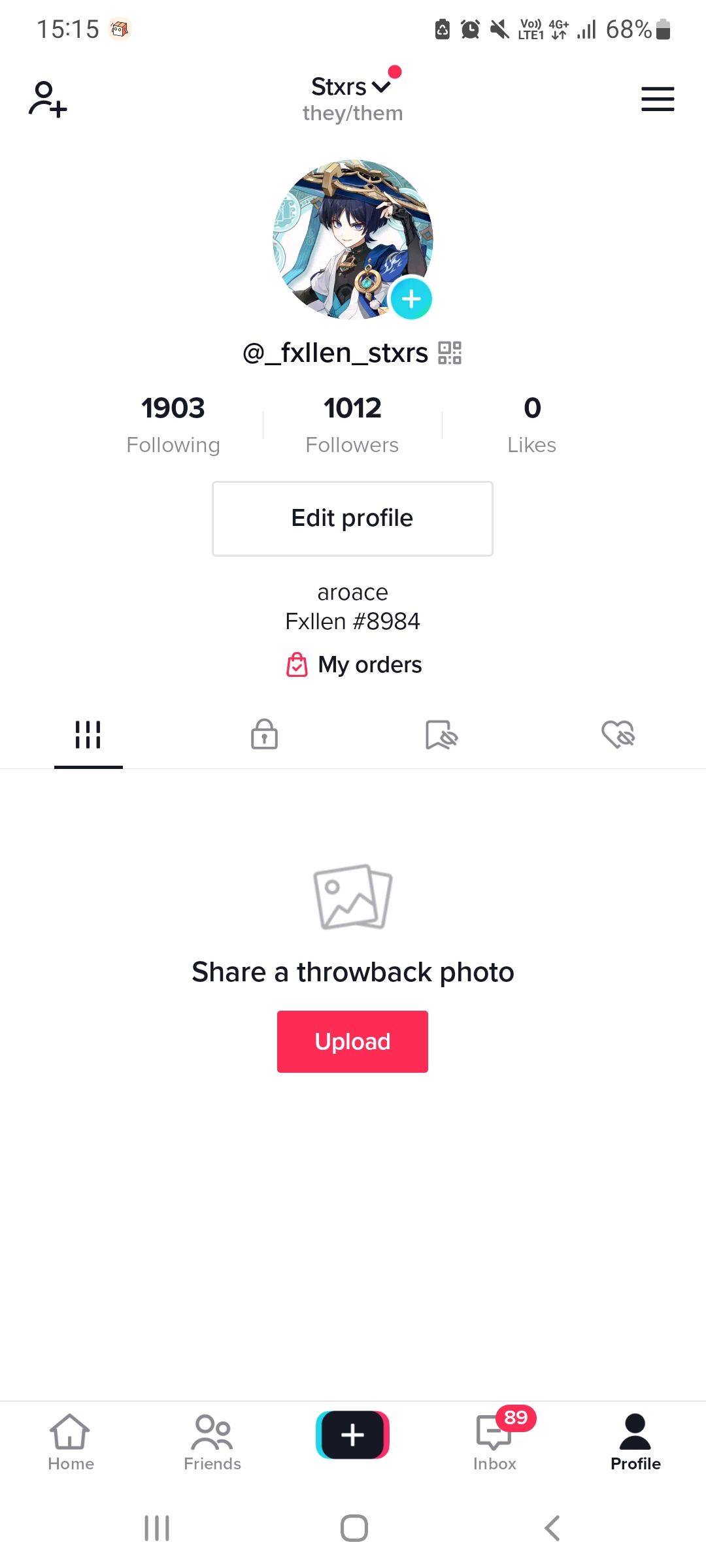View the 1012 Followers list
Viewport: 706px width, 1568px height.
point(352,425)
